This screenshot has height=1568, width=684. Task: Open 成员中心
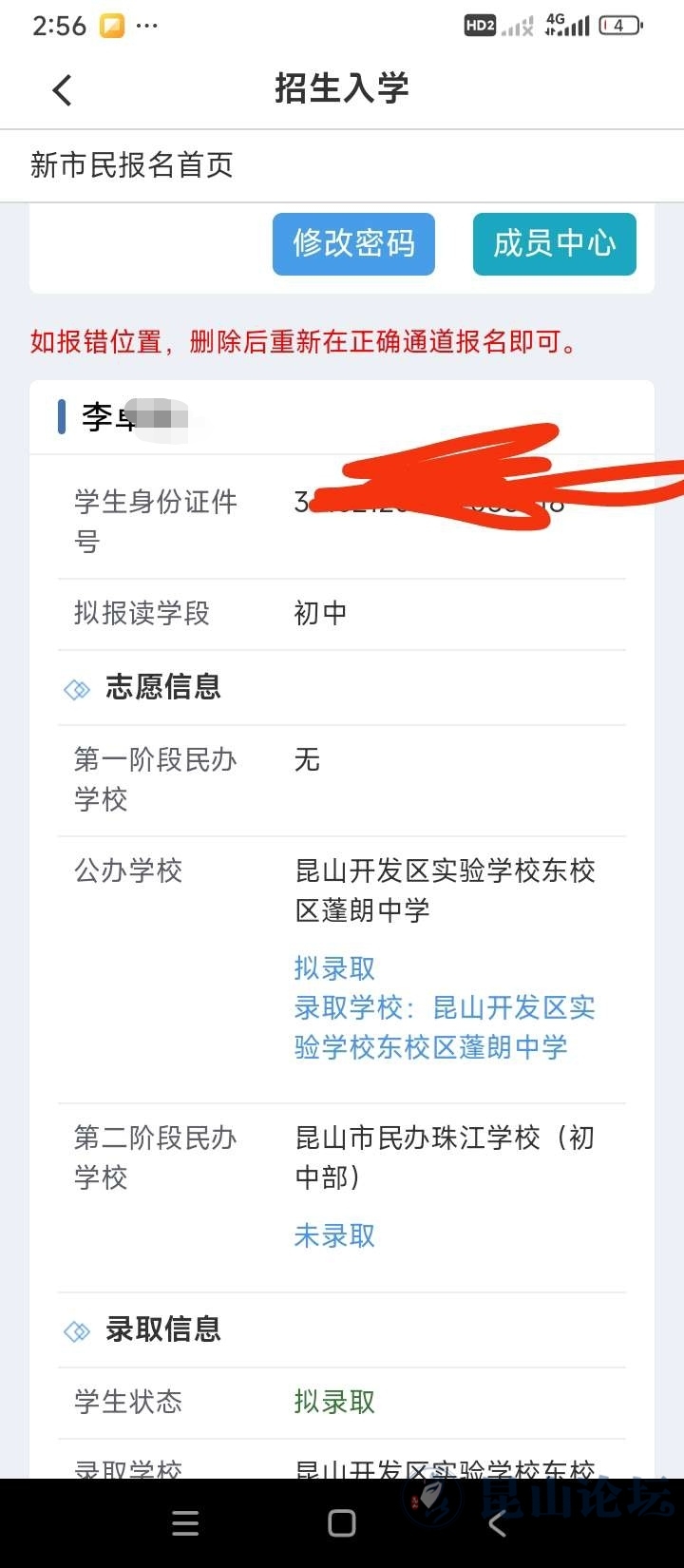(554, 244)
